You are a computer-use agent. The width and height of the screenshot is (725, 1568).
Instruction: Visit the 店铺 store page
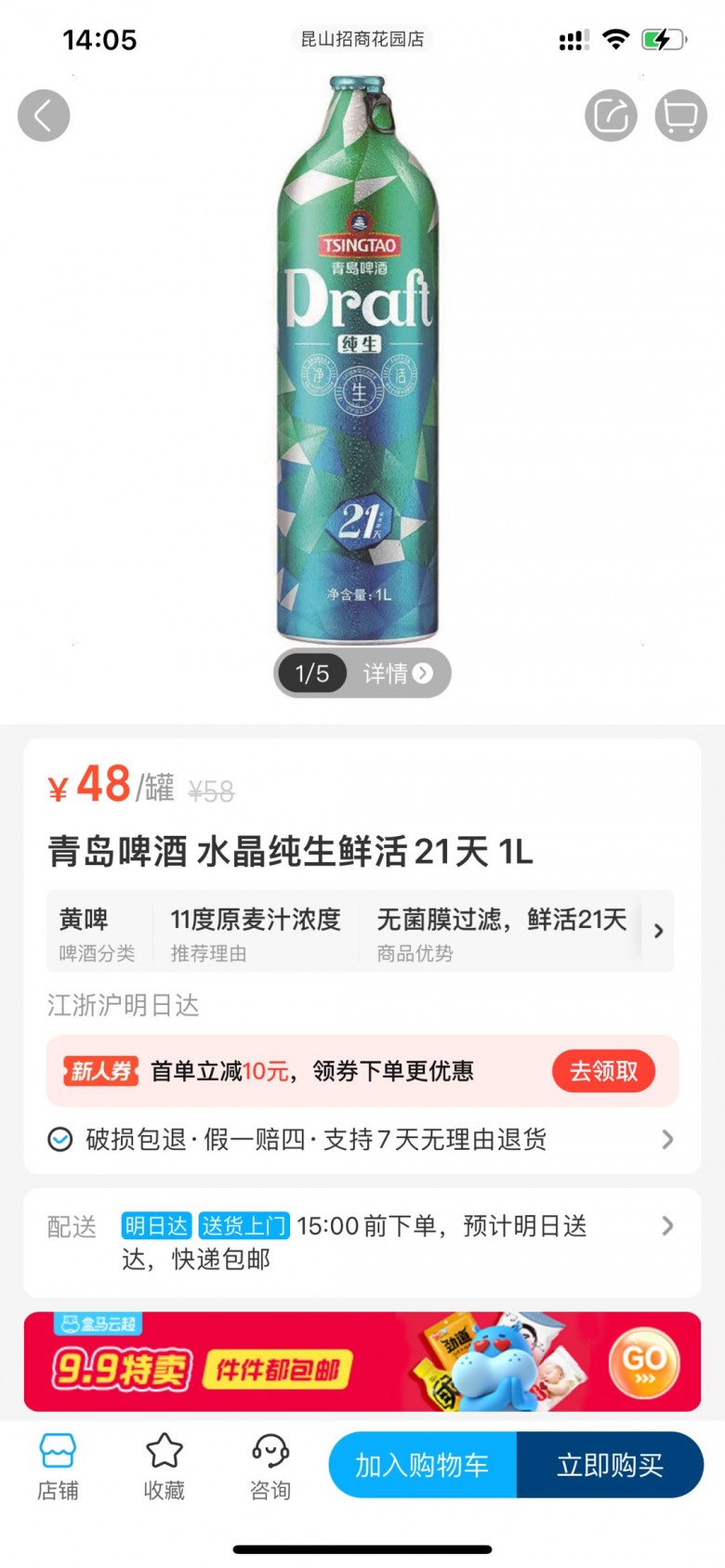[x=58, y=1466]
